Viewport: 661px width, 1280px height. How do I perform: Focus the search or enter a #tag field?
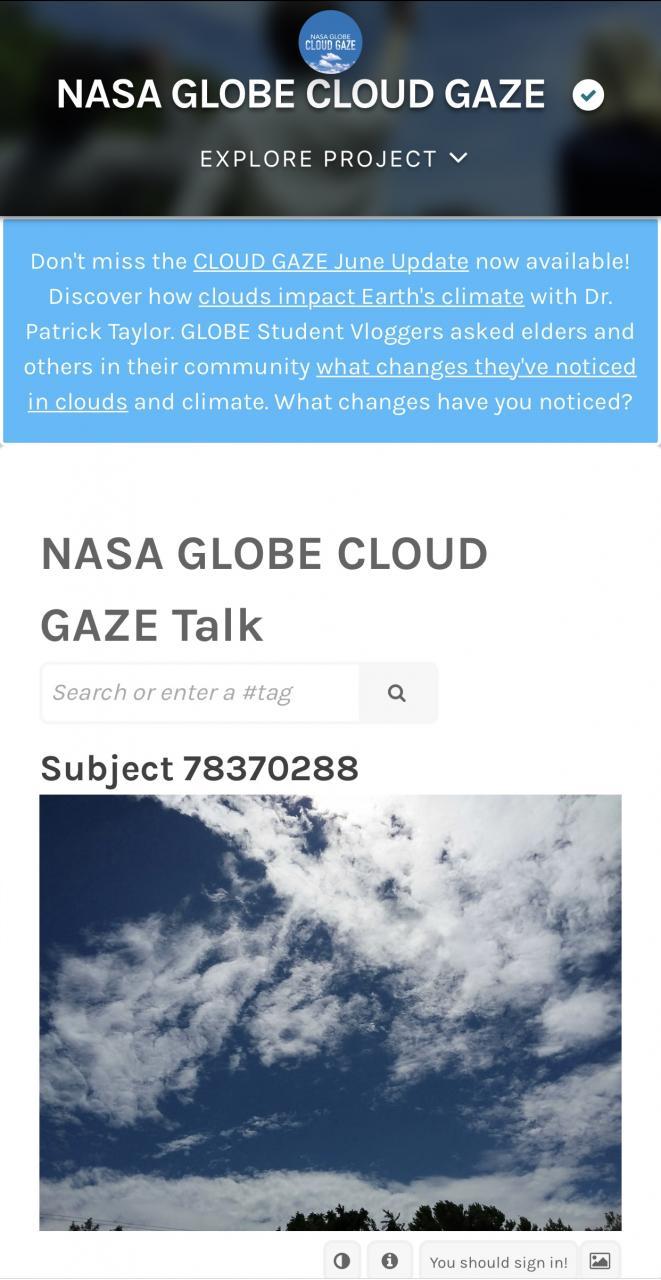(200, 692)
